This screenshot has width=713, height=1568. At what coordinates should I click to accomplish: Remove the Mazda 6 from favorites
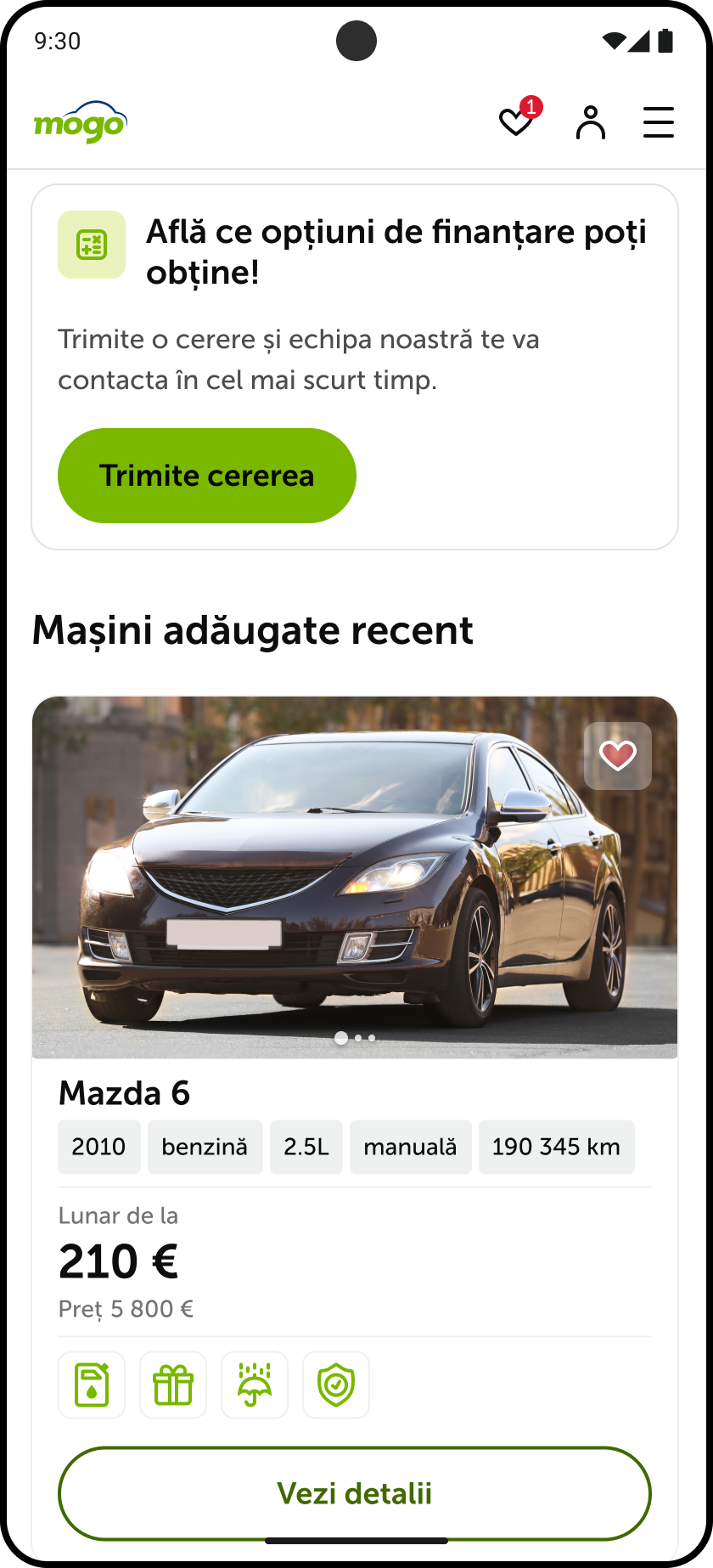(x=617, y=756)
